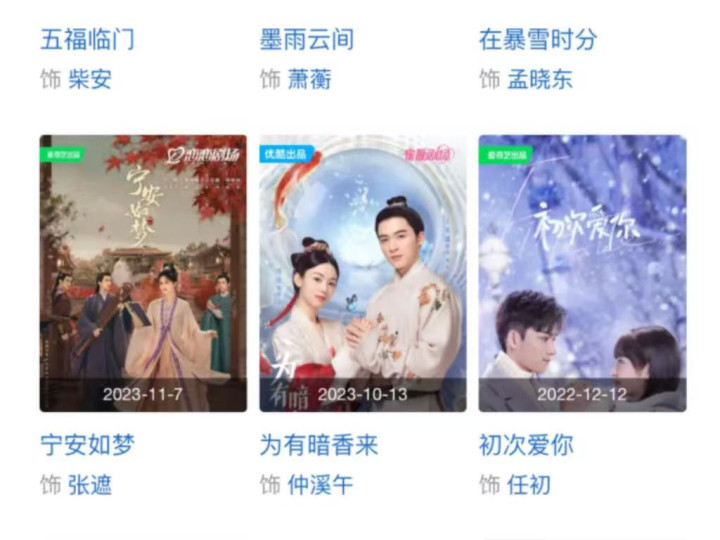Open the 五福临门 title link

[x=87, y=40]
